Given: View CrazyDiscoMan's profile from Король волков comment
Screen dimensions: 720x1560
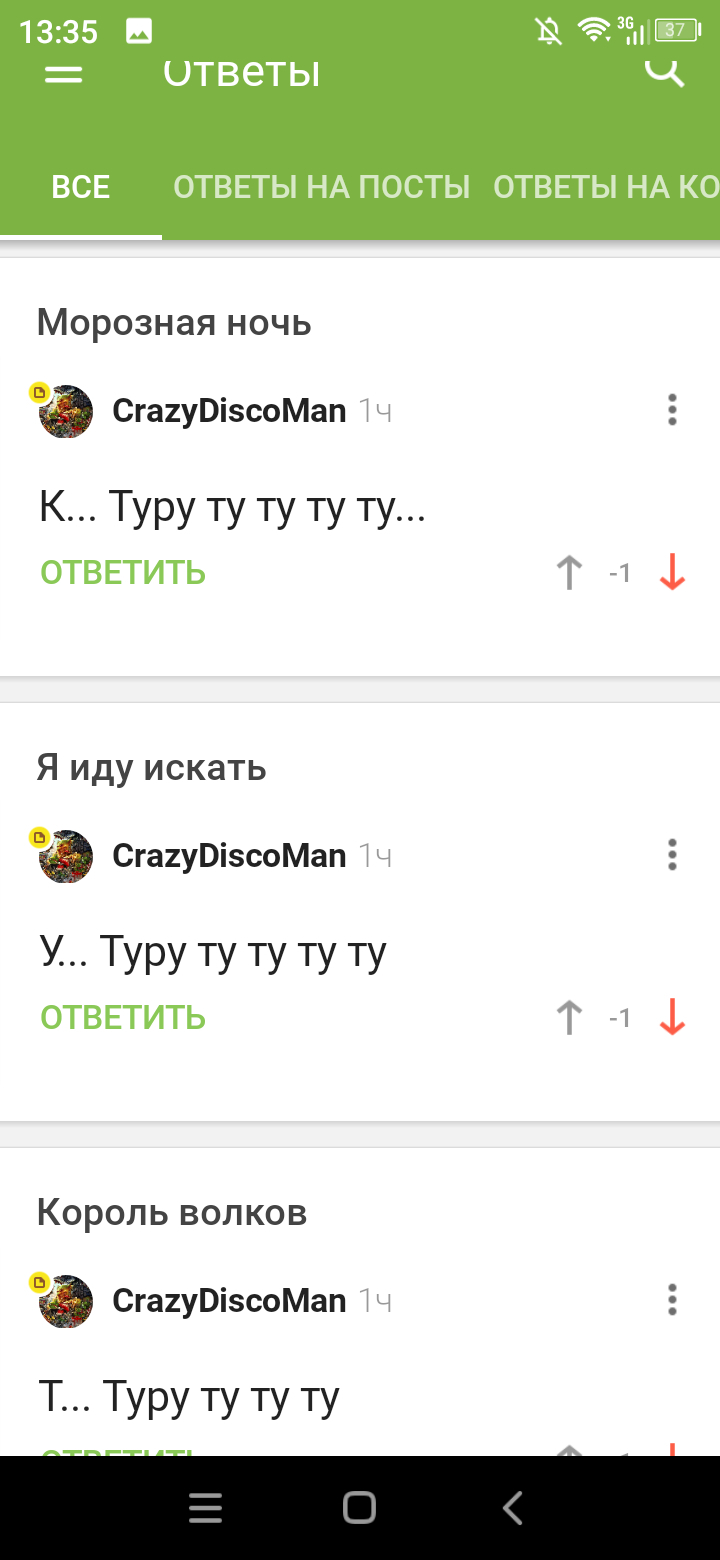Looking at the screenshot, I should (229, 1300).
